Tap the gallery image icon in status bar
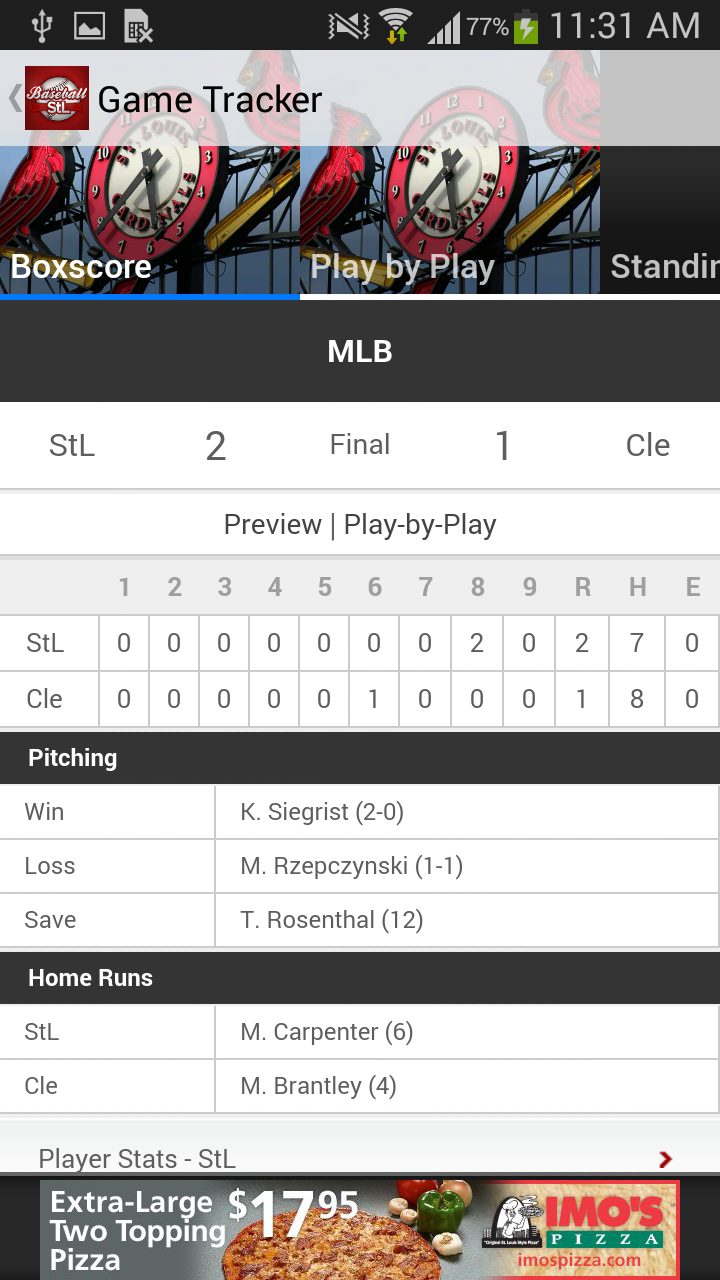 [x=89, y=25]
